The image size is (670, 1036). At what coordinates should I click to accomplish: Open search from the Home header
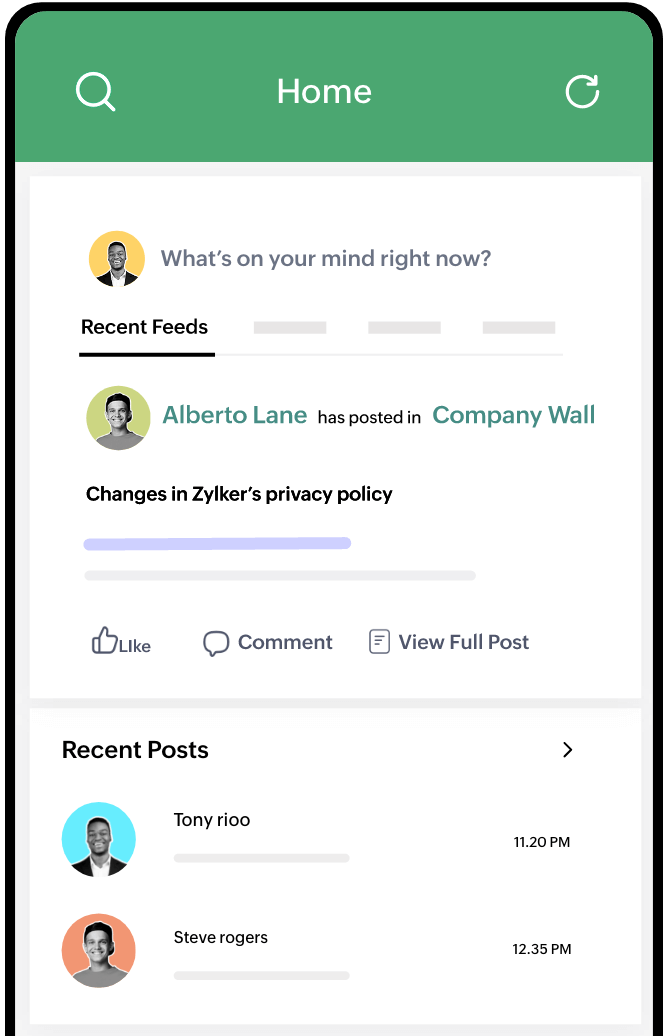pos(95,92)
